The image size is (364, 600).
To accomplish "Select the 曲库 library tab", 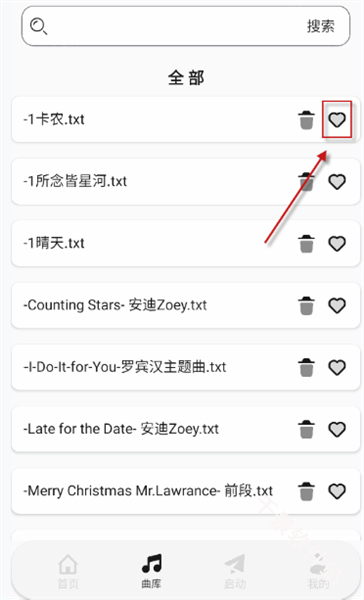I will [152, 571].
